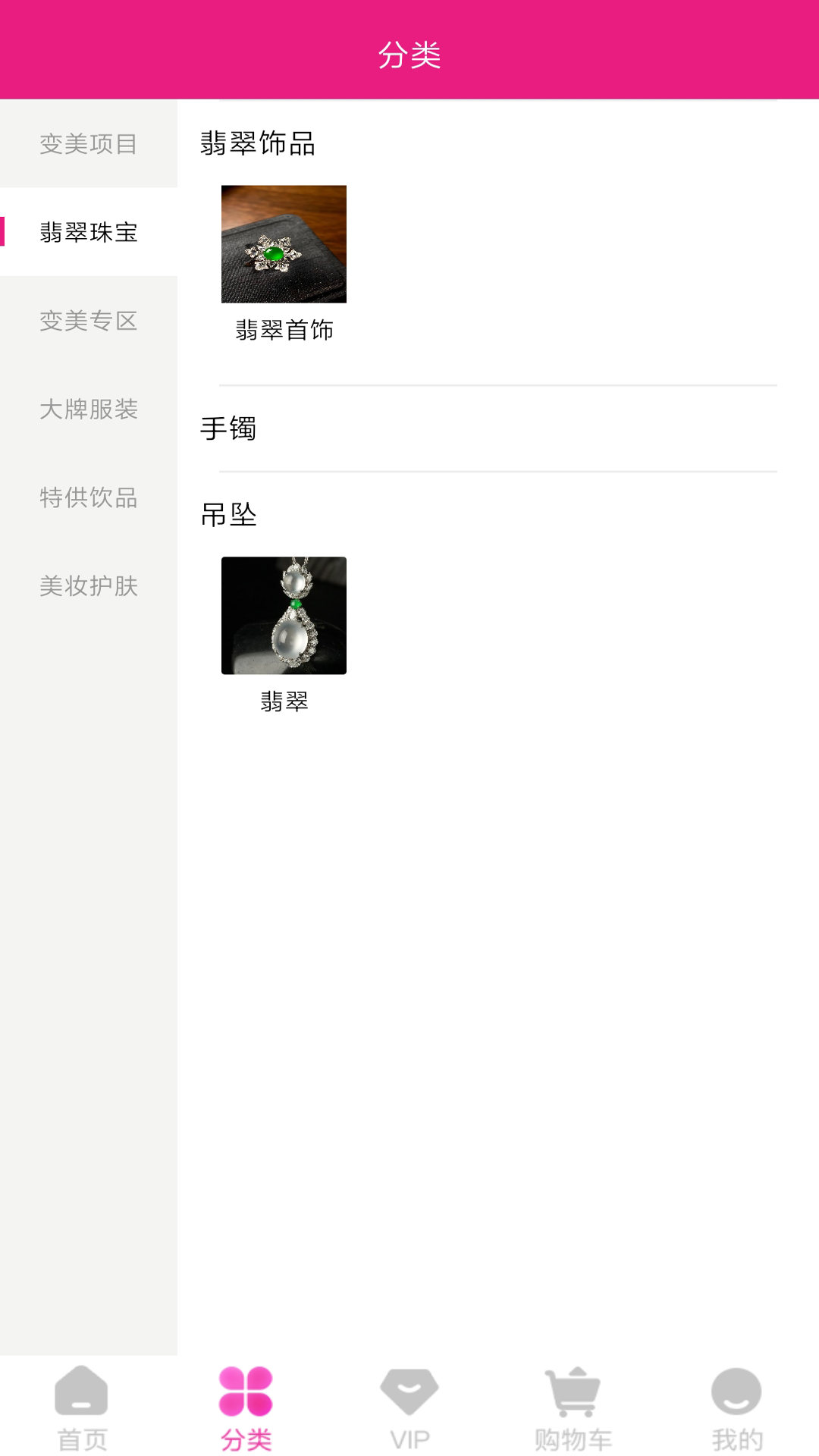Click the 手镯 section heading

tap(230, 428)
